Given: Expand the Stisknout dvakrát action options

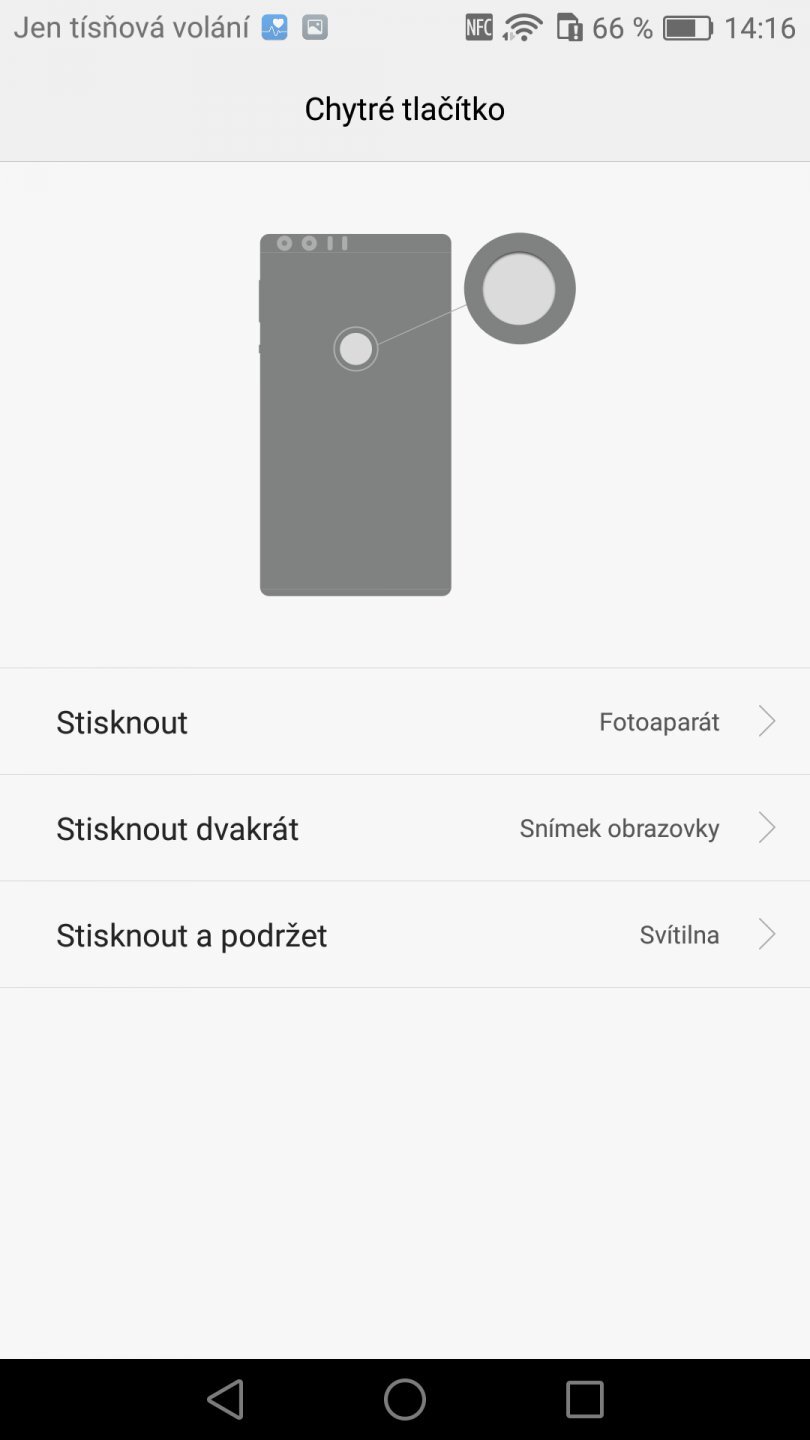Looking at the screenshot, I should (766, 827).
